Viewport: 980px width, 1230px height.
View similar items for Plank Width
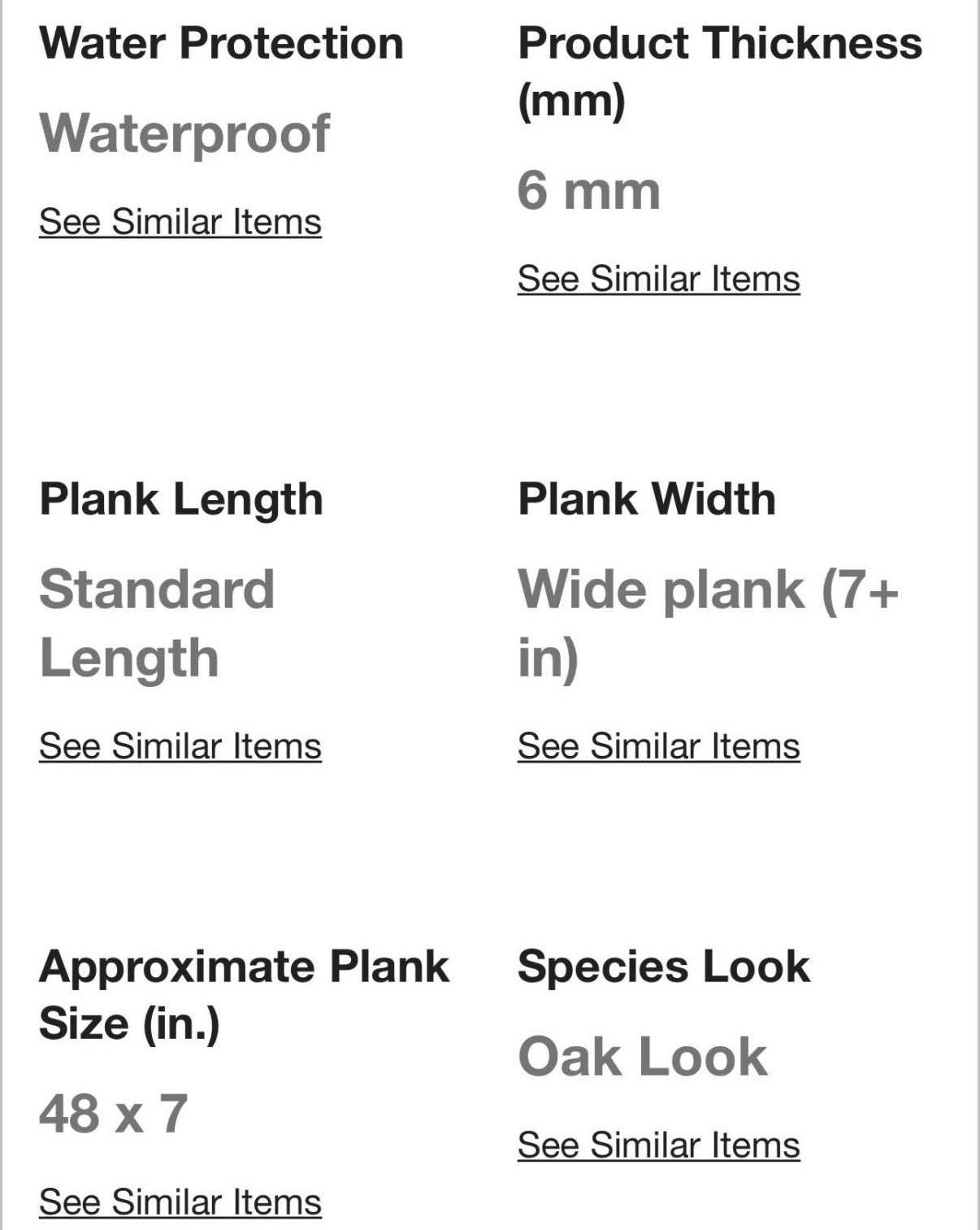pyautogui.click(x=658, y=746)
